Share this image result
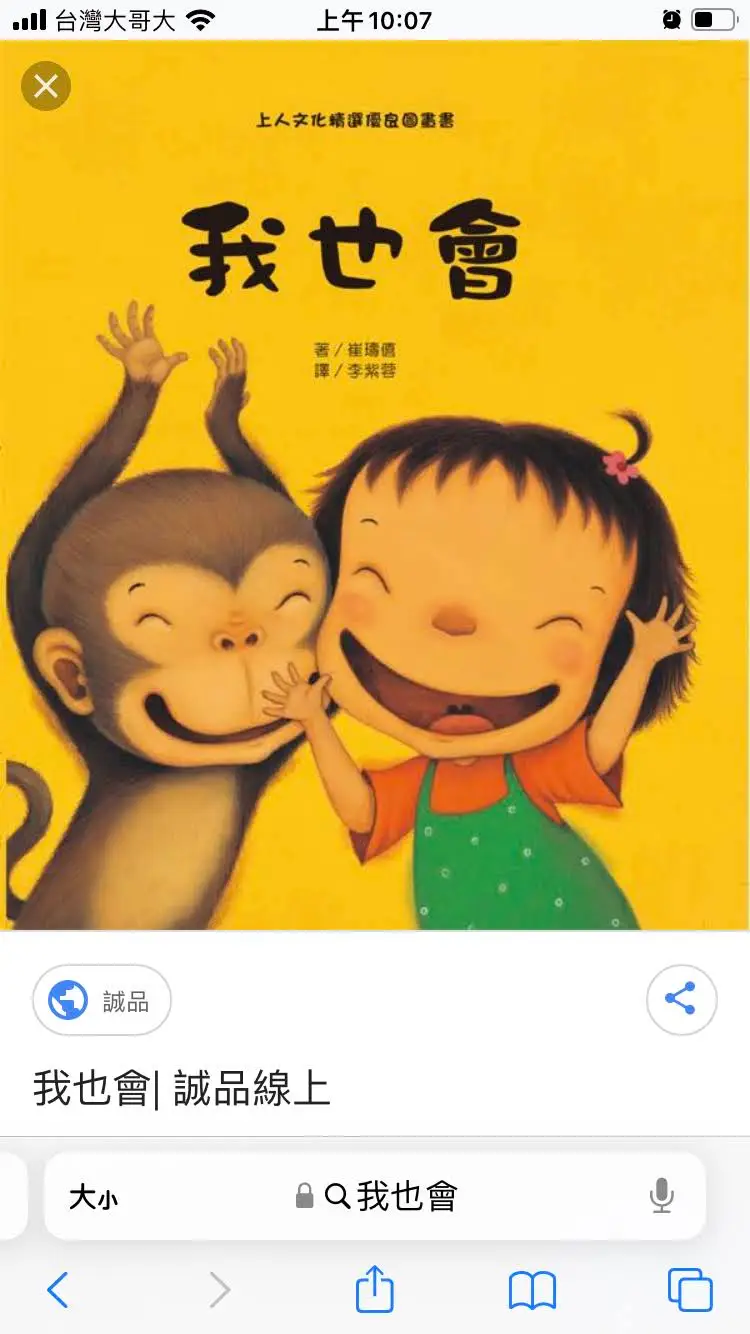Viewport: 750px width, 1334px height. click(x=681, y=999)
